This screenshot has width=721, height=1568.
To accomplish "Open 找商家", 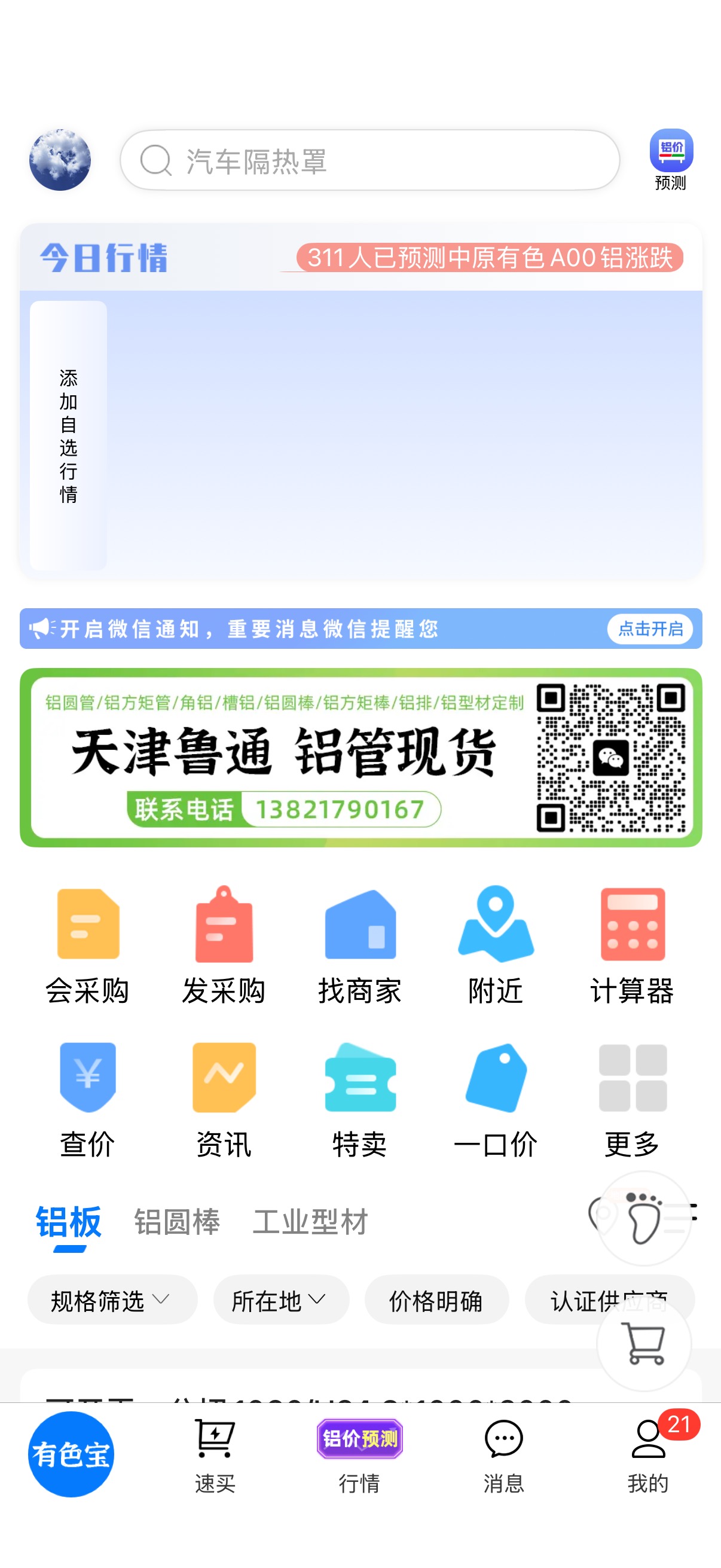I will tap(360, 945).
